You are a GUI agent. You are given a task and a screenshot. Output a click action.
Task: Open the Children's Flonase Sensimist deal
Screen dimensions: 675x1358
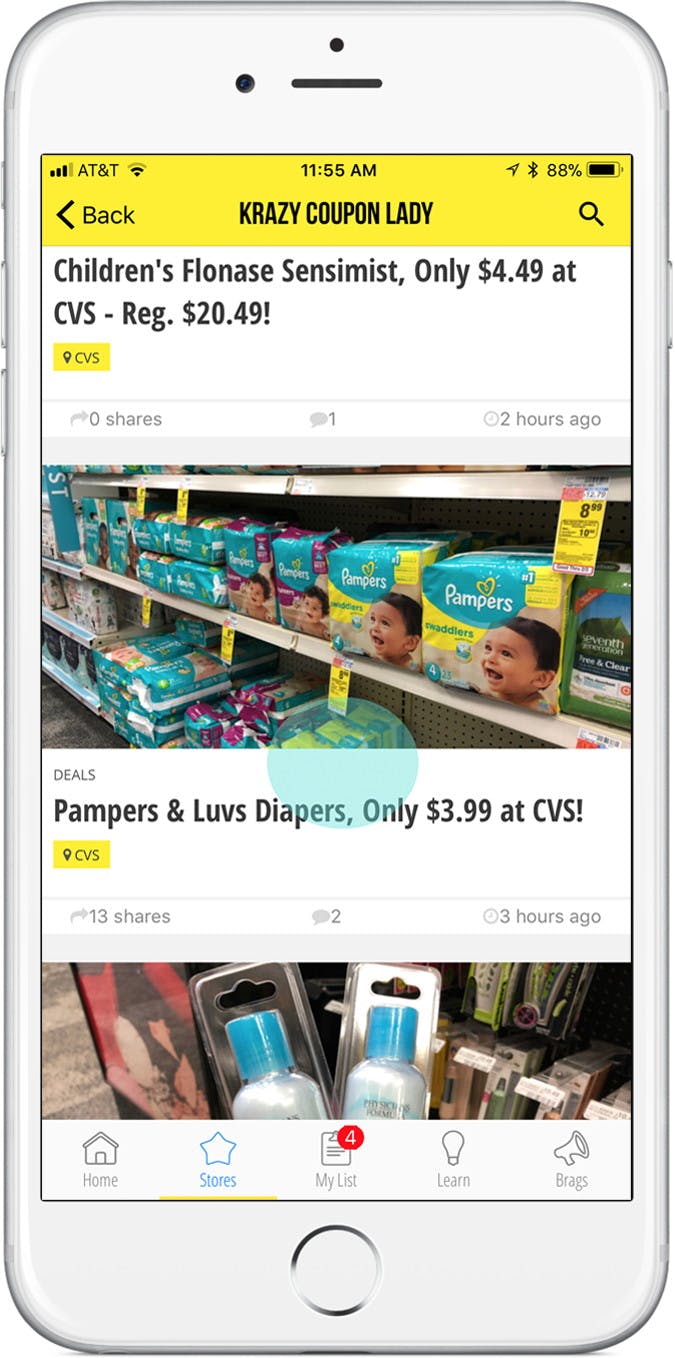pyautogui.click(x=315, y=292)
